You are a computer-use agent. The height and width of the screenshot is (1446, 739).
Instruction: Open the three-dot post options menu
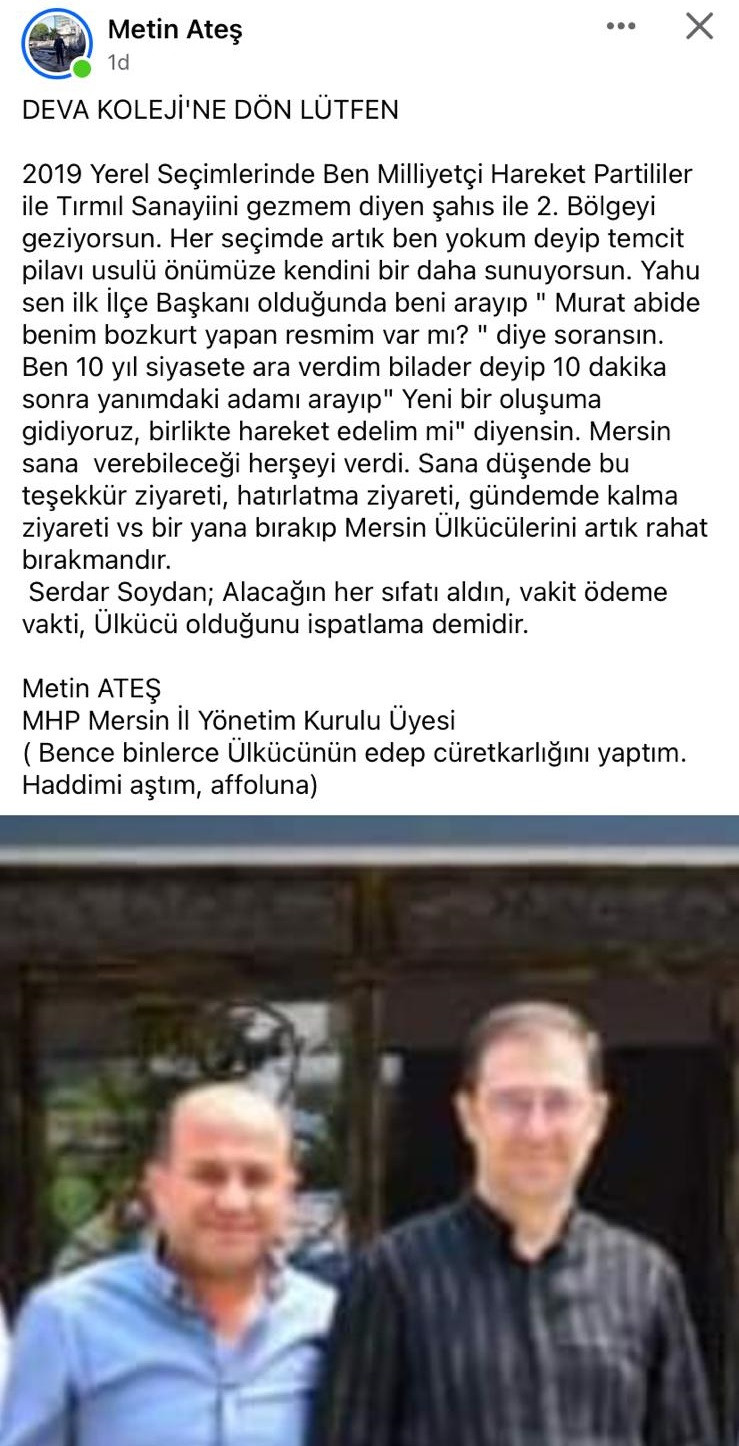tap(621, 27)
